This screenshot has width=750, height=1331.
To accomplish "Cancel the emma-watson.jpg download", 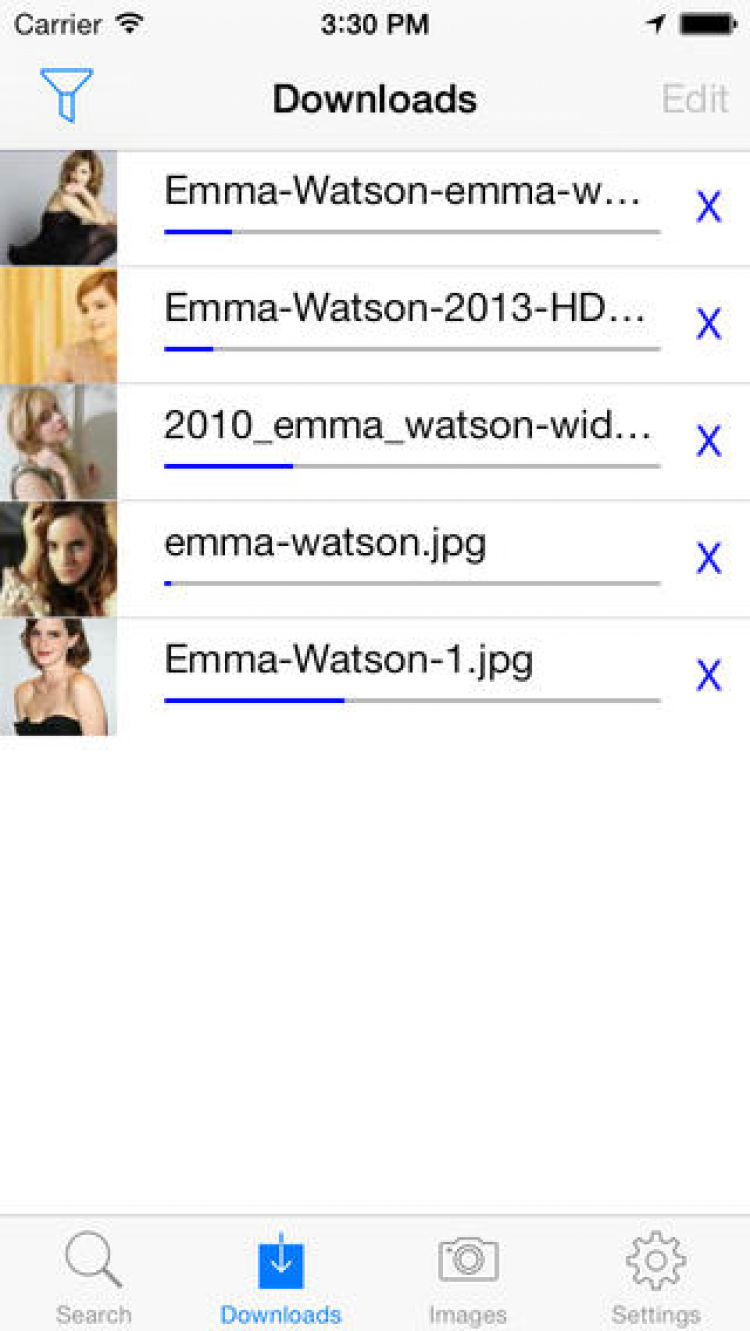I will pos(708,559).
